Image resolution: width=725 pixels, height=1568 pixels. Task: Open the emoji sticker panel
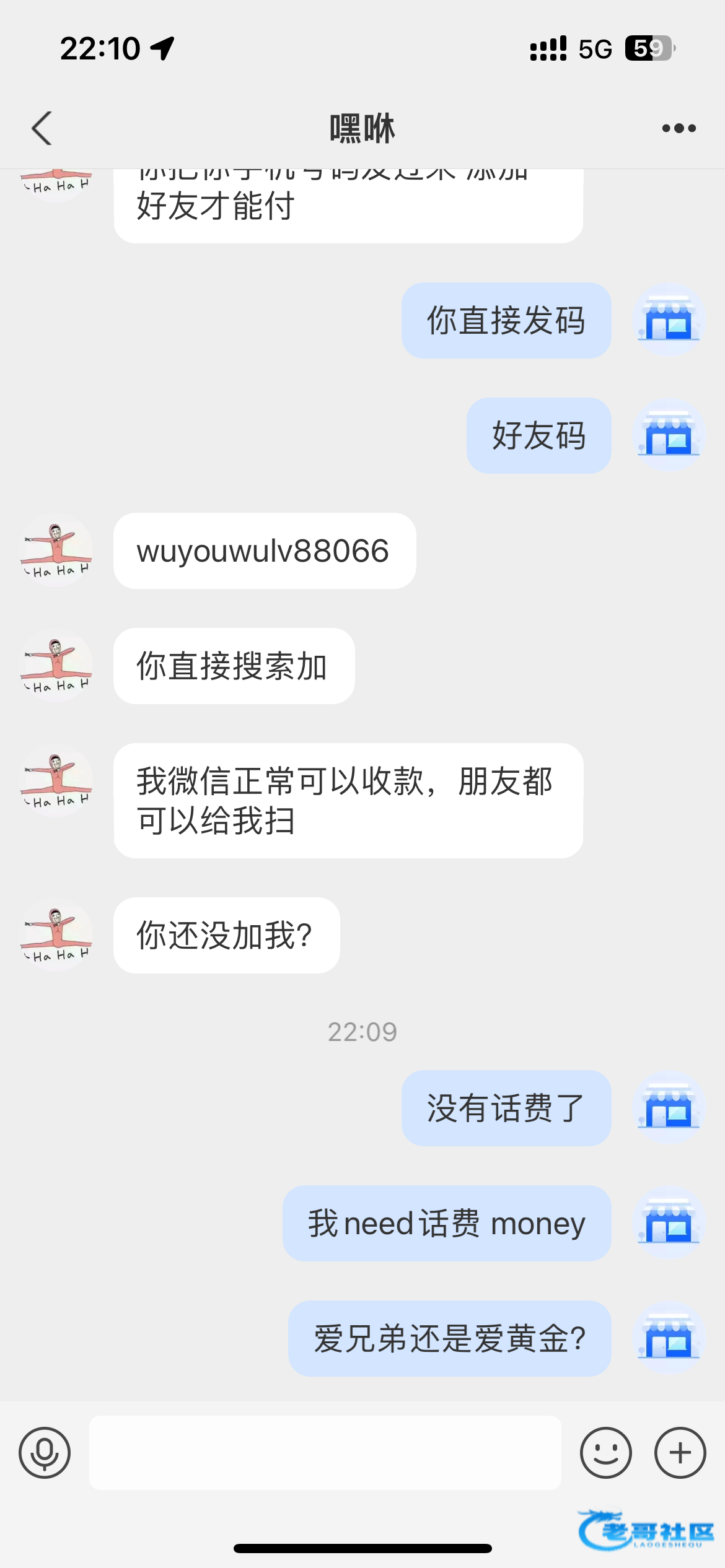coord(605,1452)
